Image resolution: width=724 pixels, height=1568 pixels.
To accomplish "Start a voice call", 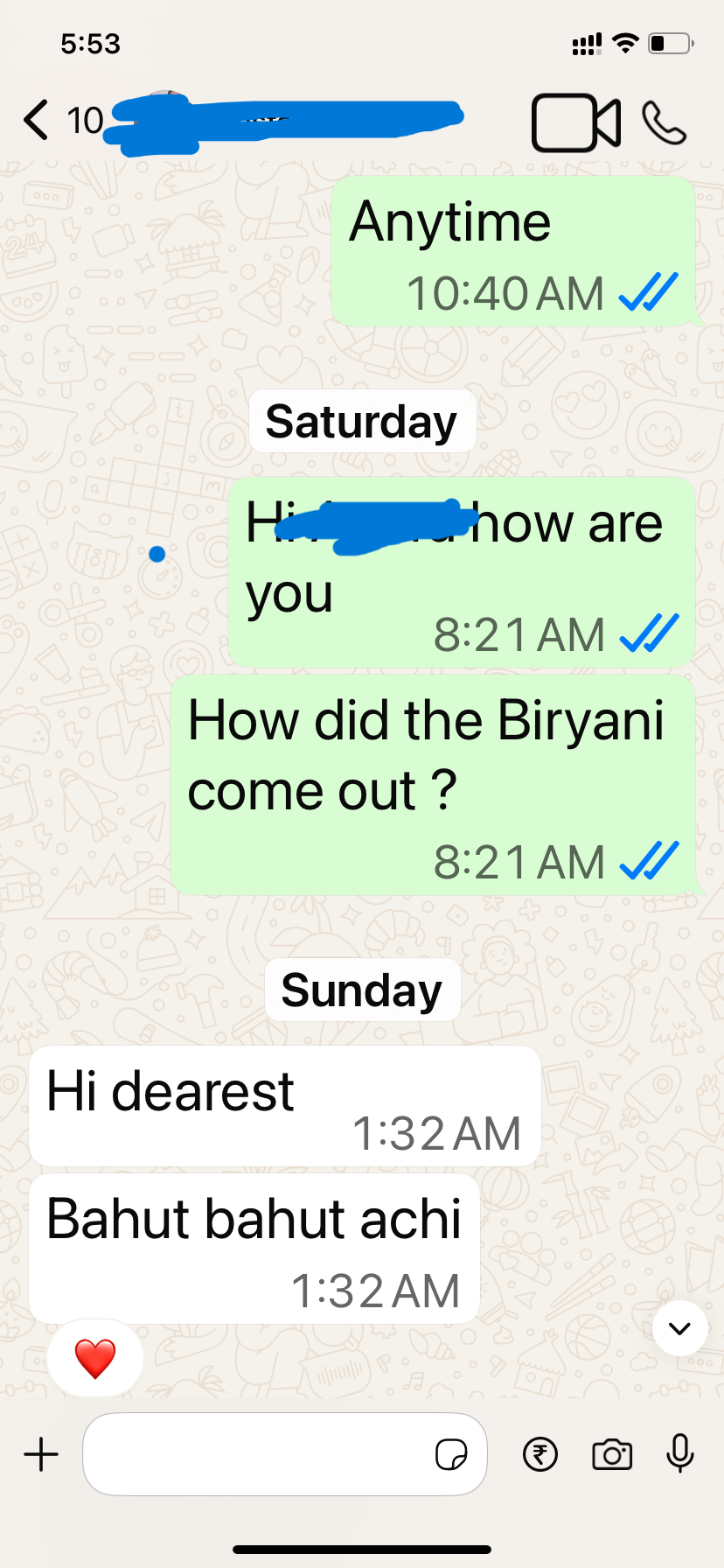I will click(x=664, y=122).
